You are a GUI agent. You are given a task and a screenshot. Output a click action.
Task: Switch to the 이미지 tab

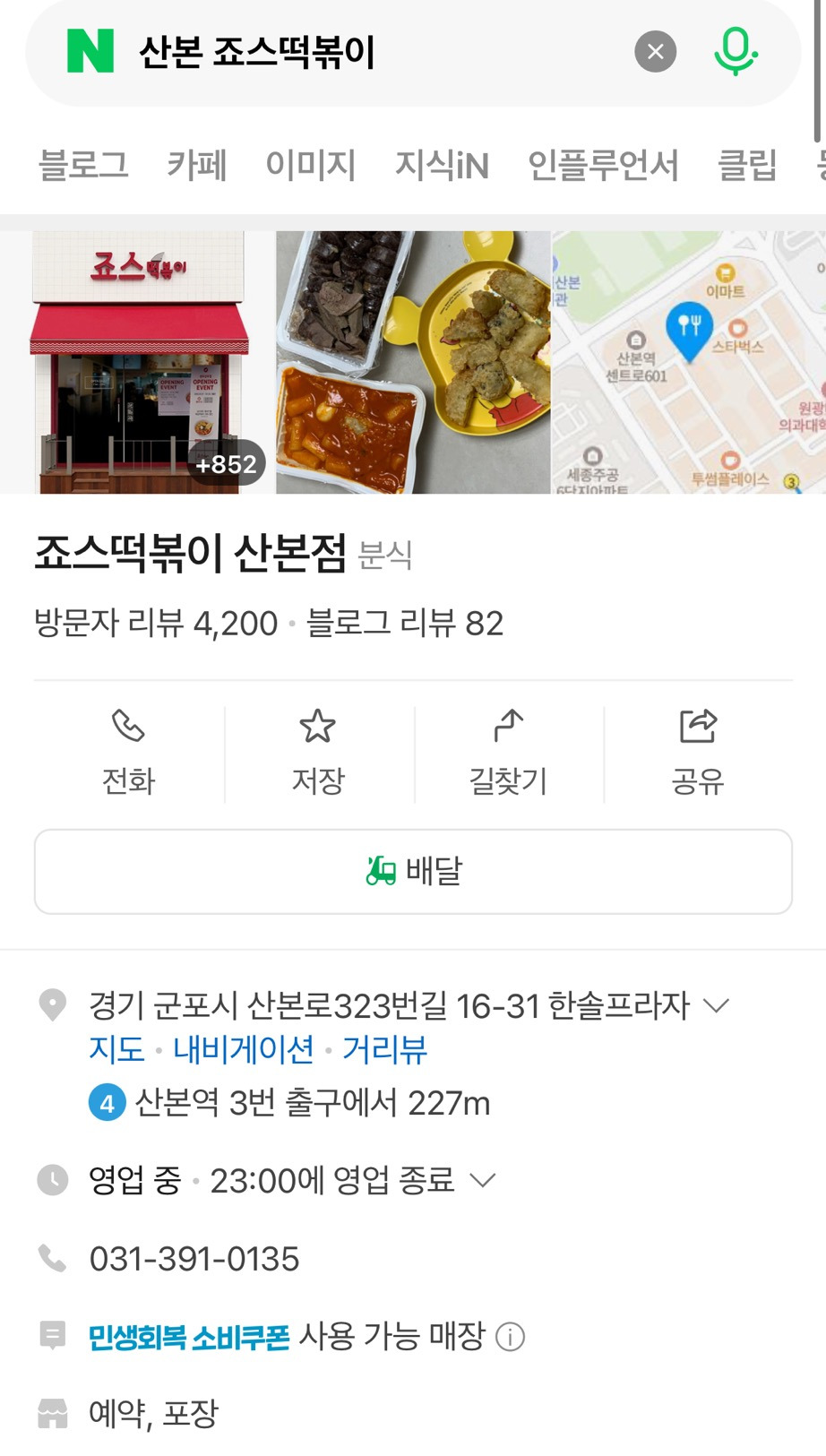pyautogui.click(x=311, y=165)
